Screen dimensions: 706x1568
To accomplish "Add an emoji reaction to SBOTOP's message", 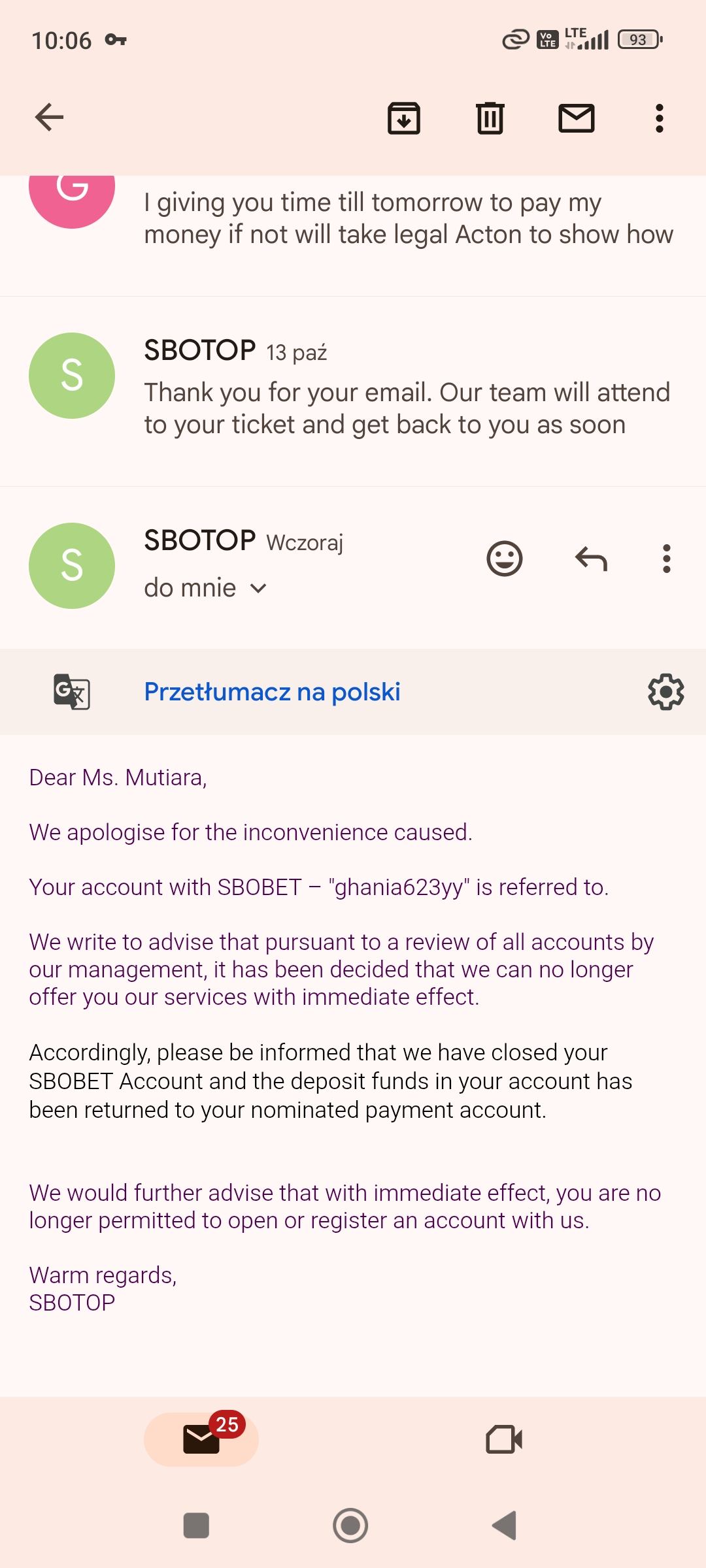I will (505, 559).
